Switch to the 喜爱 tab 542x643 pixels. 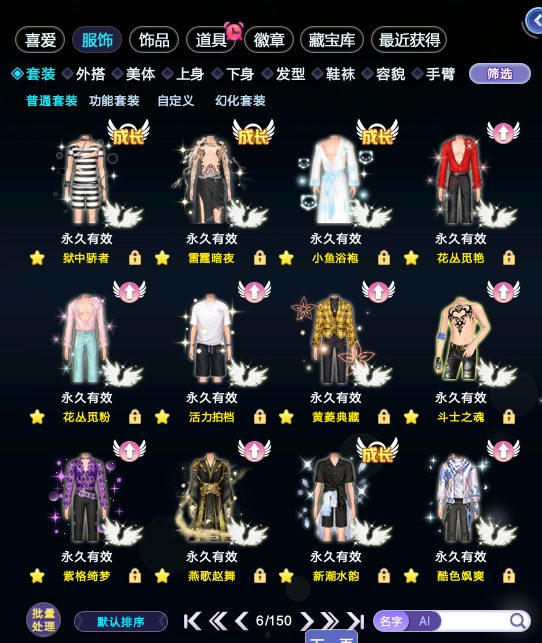(x=40, y=40)
